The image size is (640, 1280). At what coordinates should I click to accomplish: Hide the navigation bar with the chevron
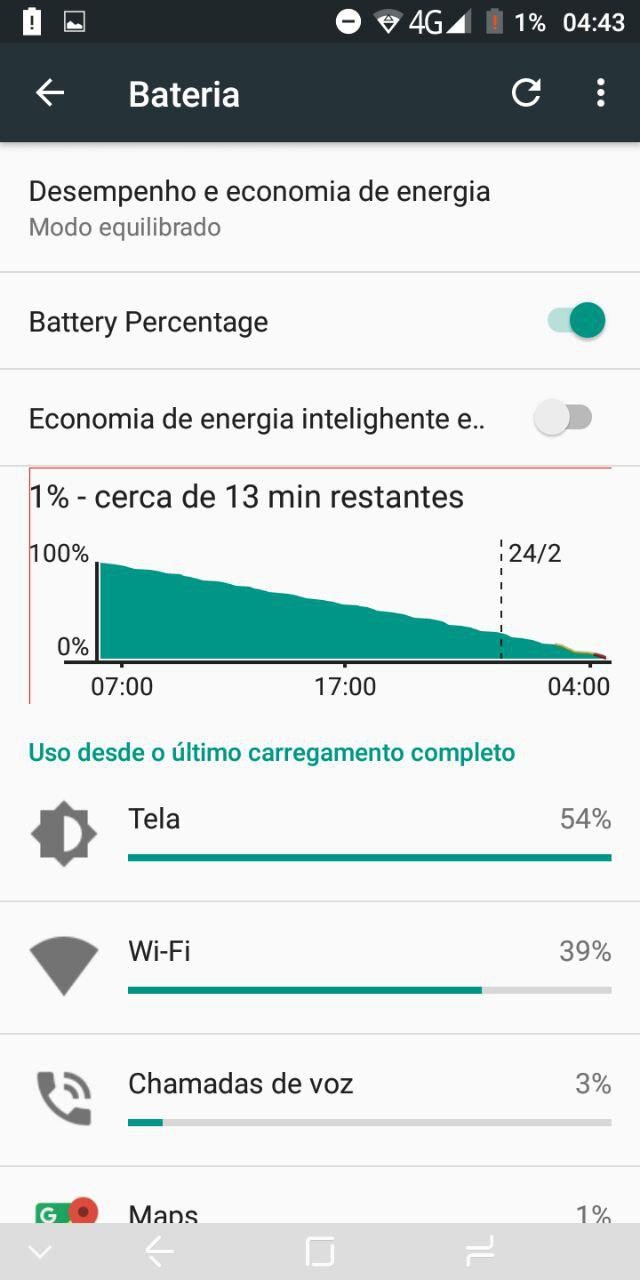(40, 1251)
